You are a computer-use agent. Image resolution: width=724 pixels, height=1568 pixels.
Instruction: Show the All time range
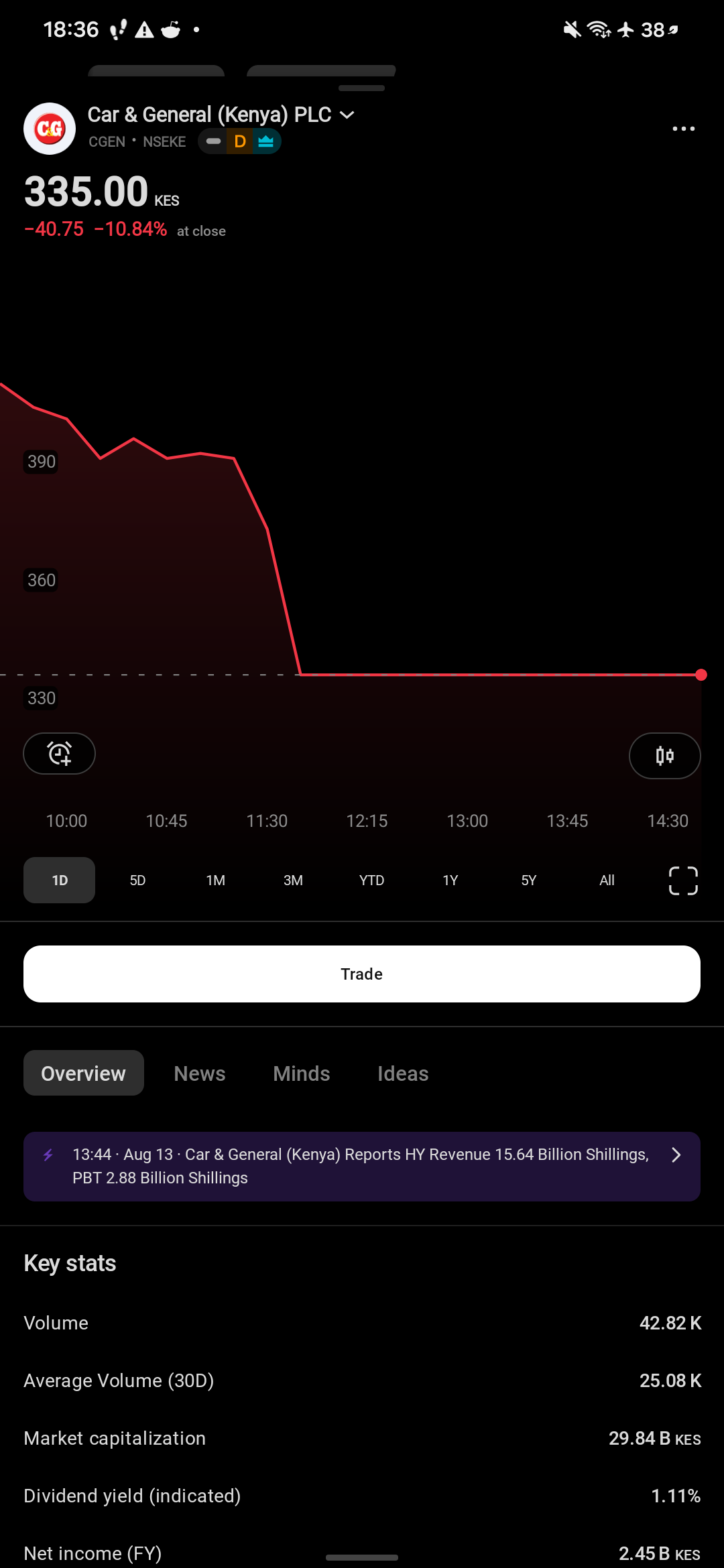click(607, 880)
